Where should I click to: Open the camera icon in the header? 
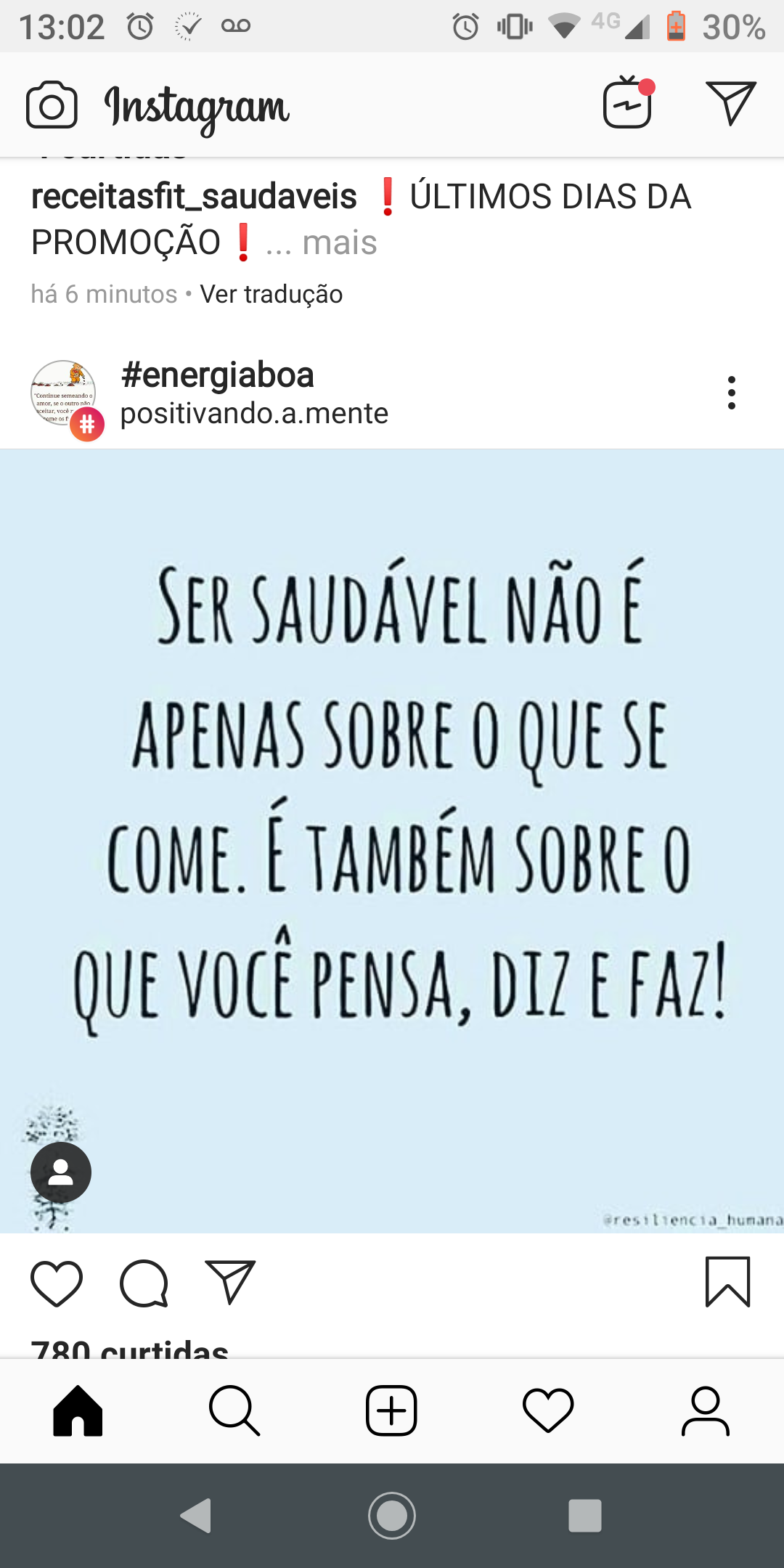52,105
